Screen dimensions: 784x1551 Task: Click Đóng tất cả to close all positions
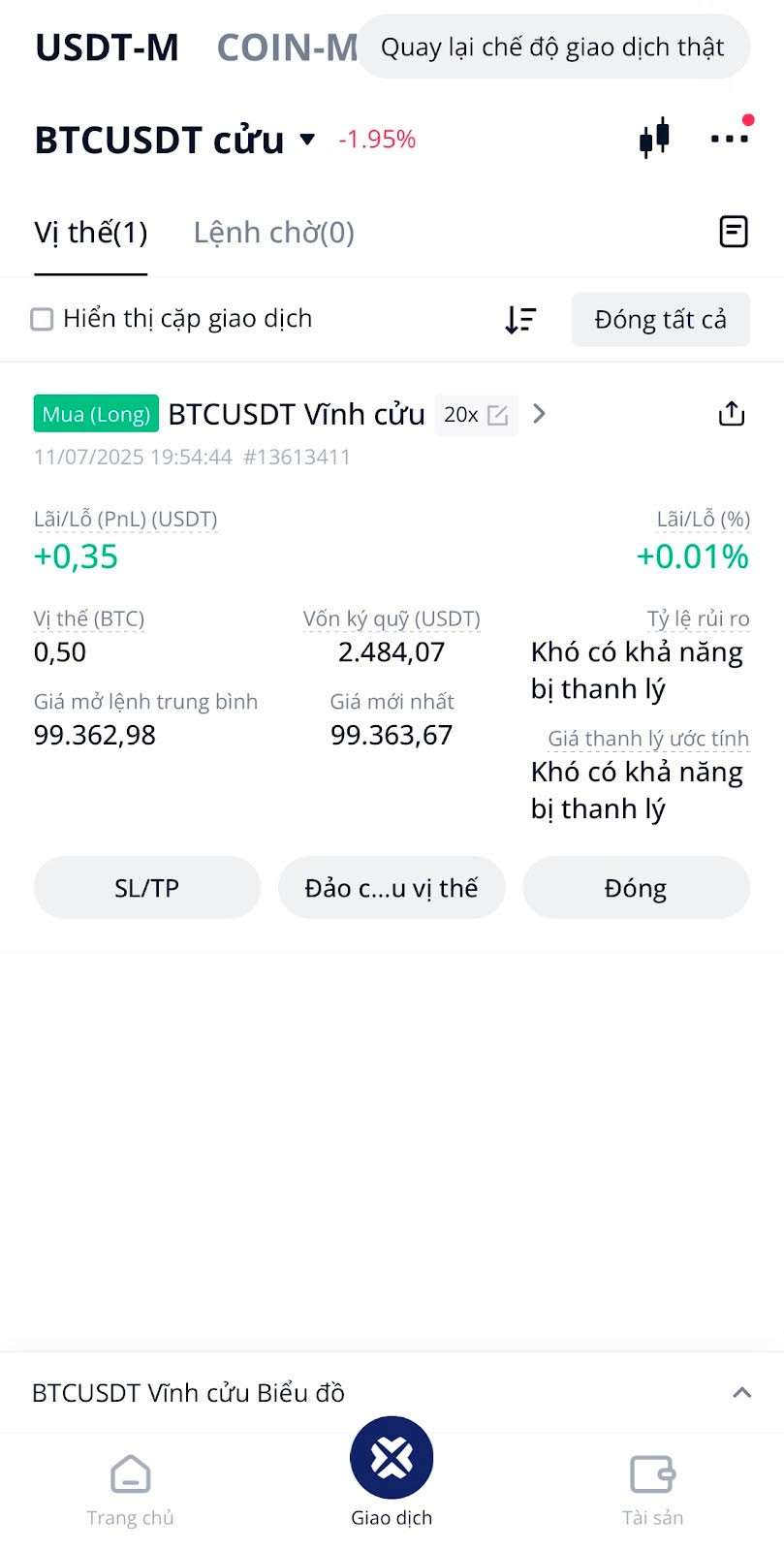click(660, 318)
